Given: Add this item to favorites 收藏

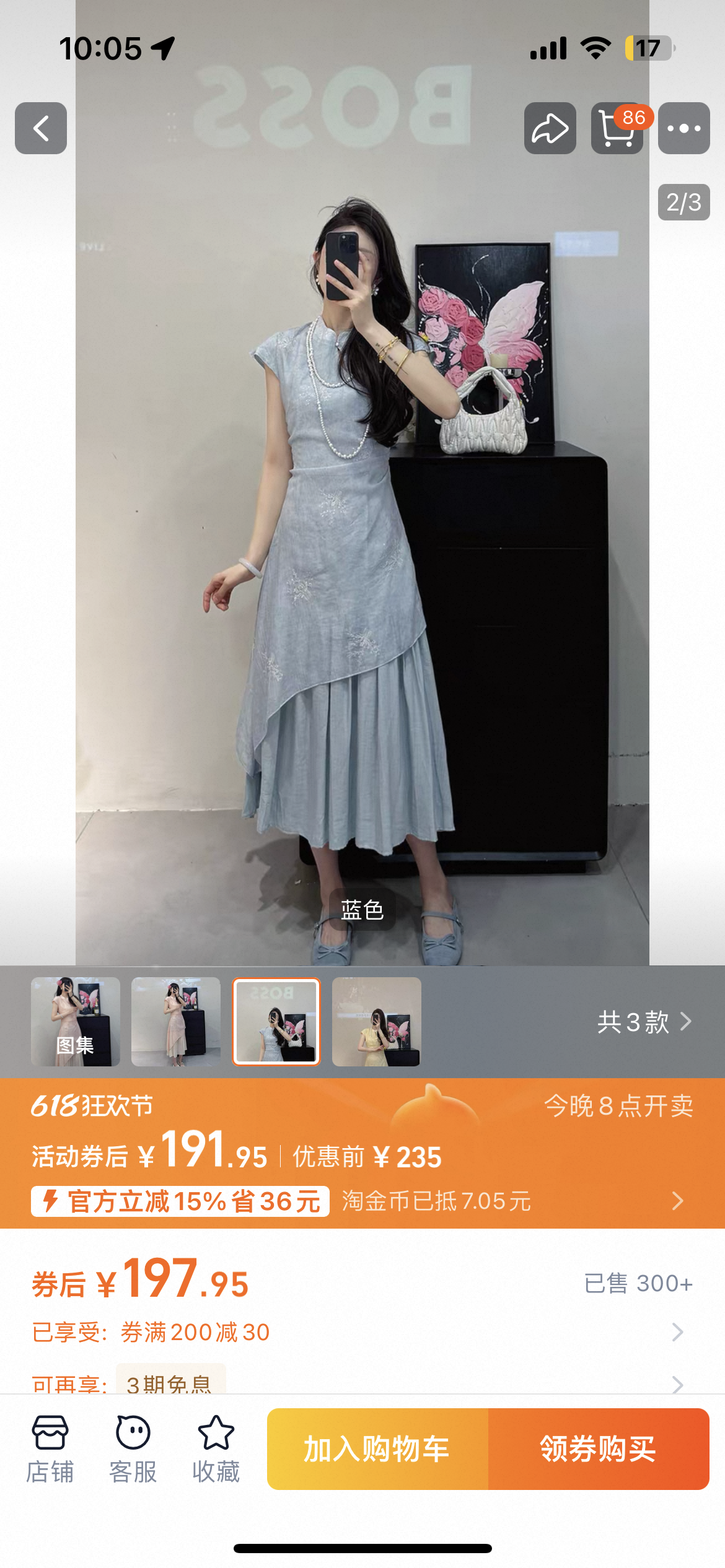Looking at the screenshot, I should tap(216, 1449).
